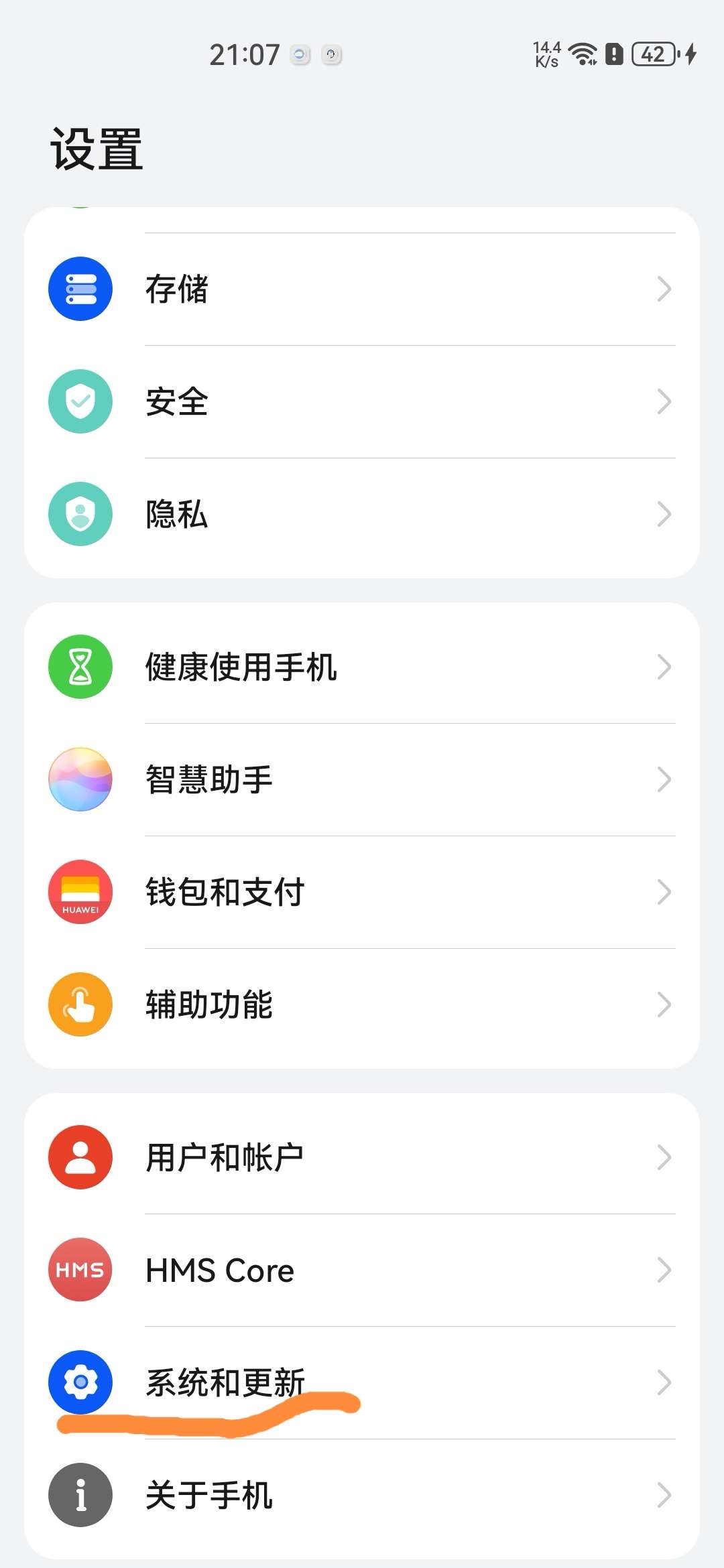
Task: Select 钱包和支付 wallet and payment
Action: (362, 892)
